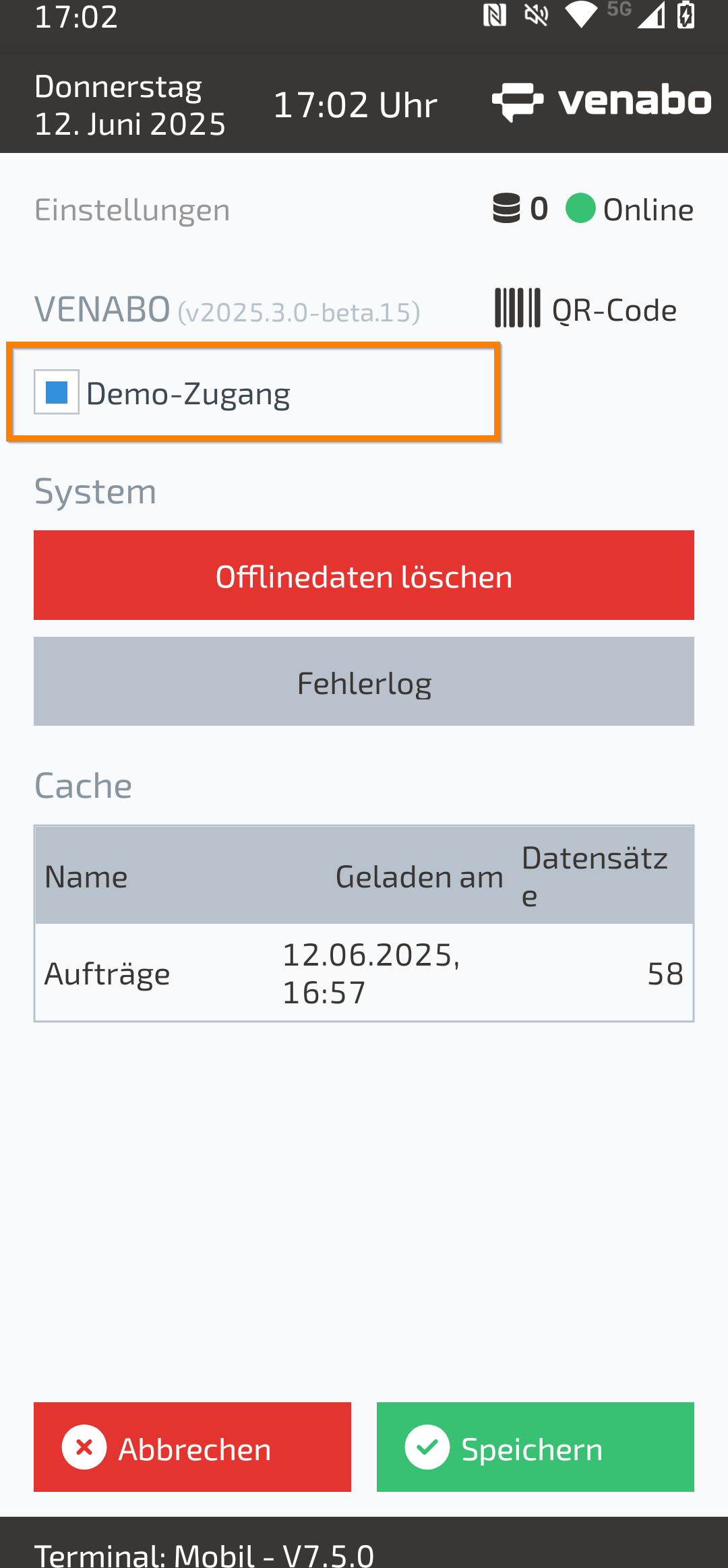This screenshot has height=1568, width=728.
Task: Save settings with Speichern
Action: [535, 1447]
